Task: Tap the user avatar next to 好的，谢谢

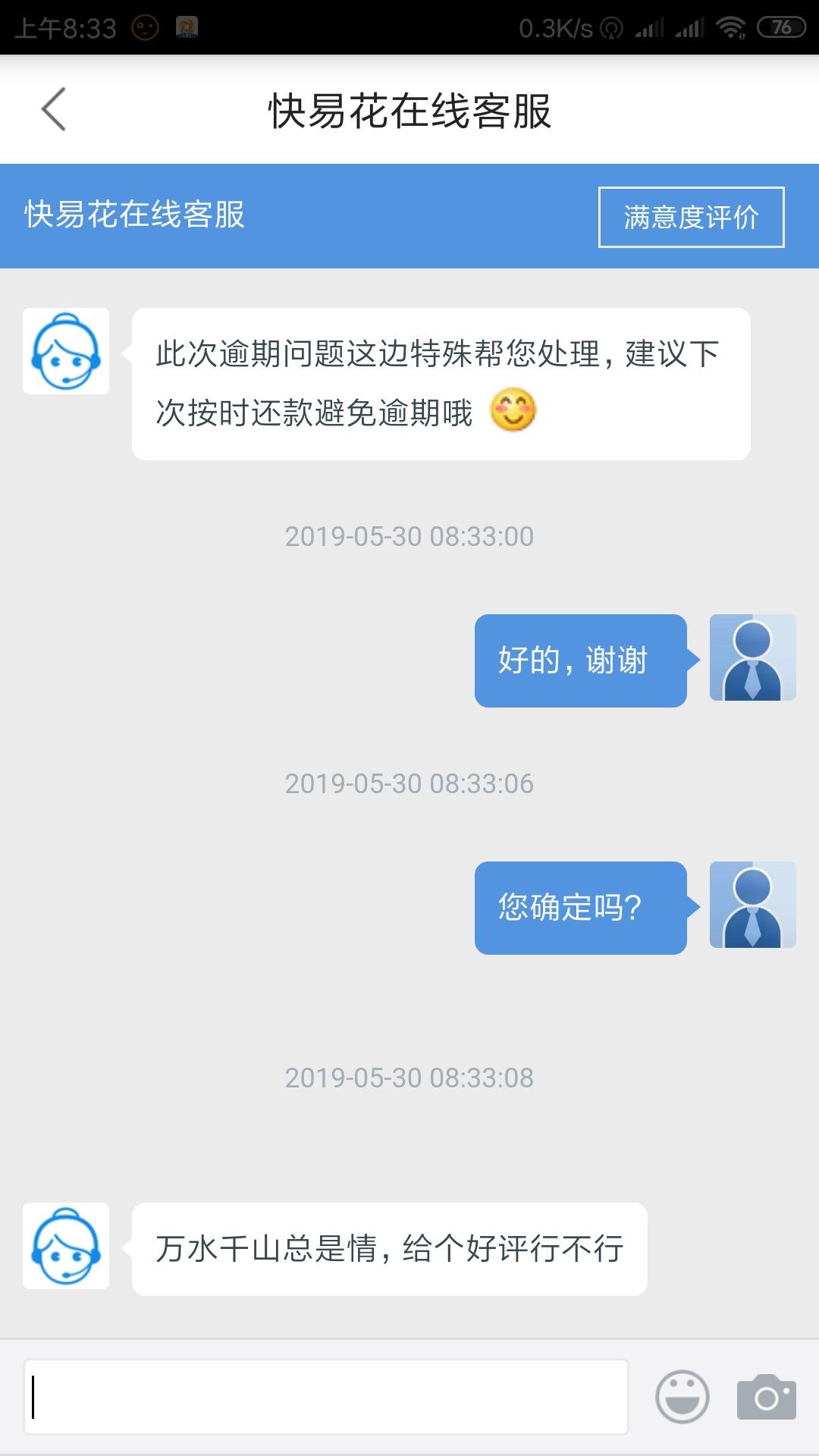Action: pyautogui.click(x=752, y=658)
